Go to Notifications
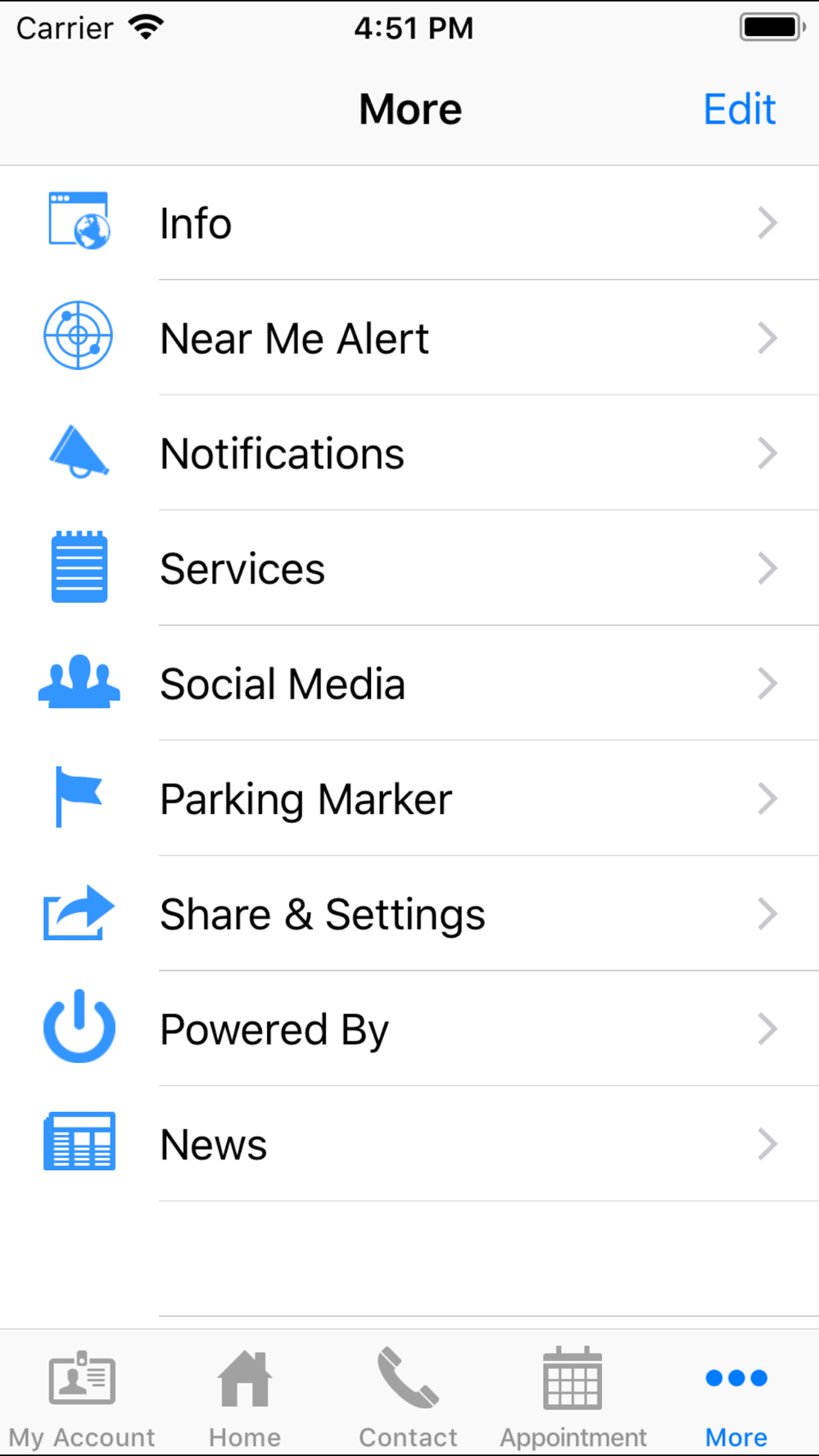This screenshot has width=819, height=1456. [x=409, y=454]
